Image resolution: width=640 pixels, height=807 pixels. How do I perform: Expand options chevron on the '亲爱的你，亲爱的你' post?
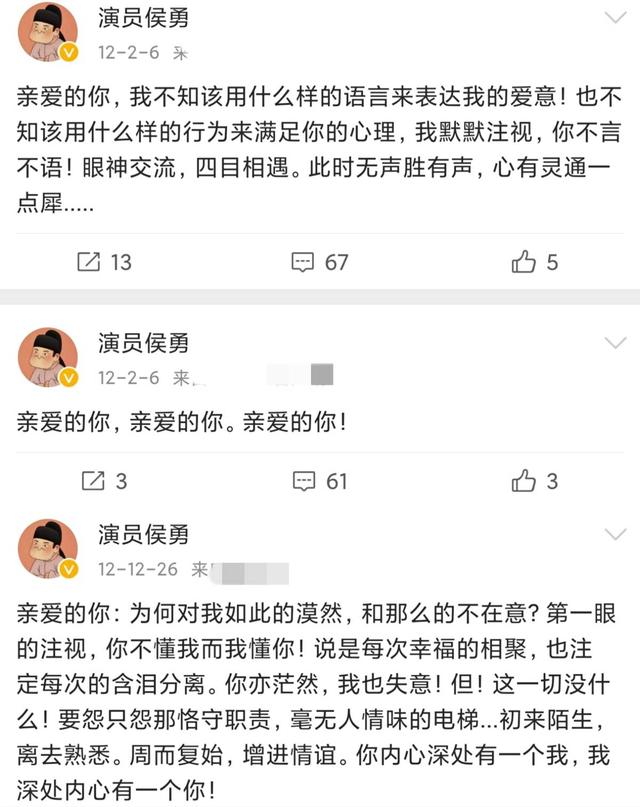(x=616, y=343)
